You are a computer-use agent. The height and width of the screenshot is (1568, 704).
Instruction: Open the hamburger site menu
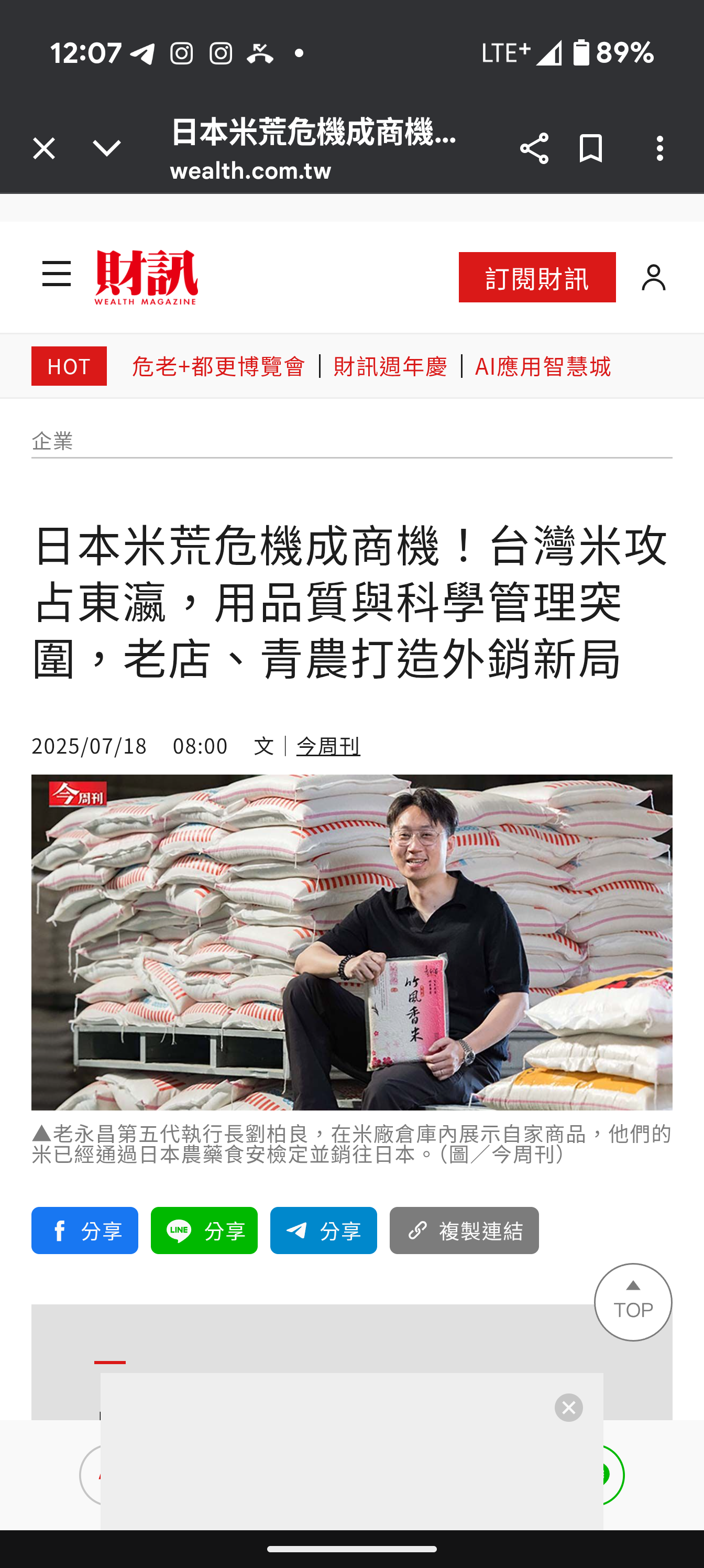pyautogui.click(x=57, y=274)
